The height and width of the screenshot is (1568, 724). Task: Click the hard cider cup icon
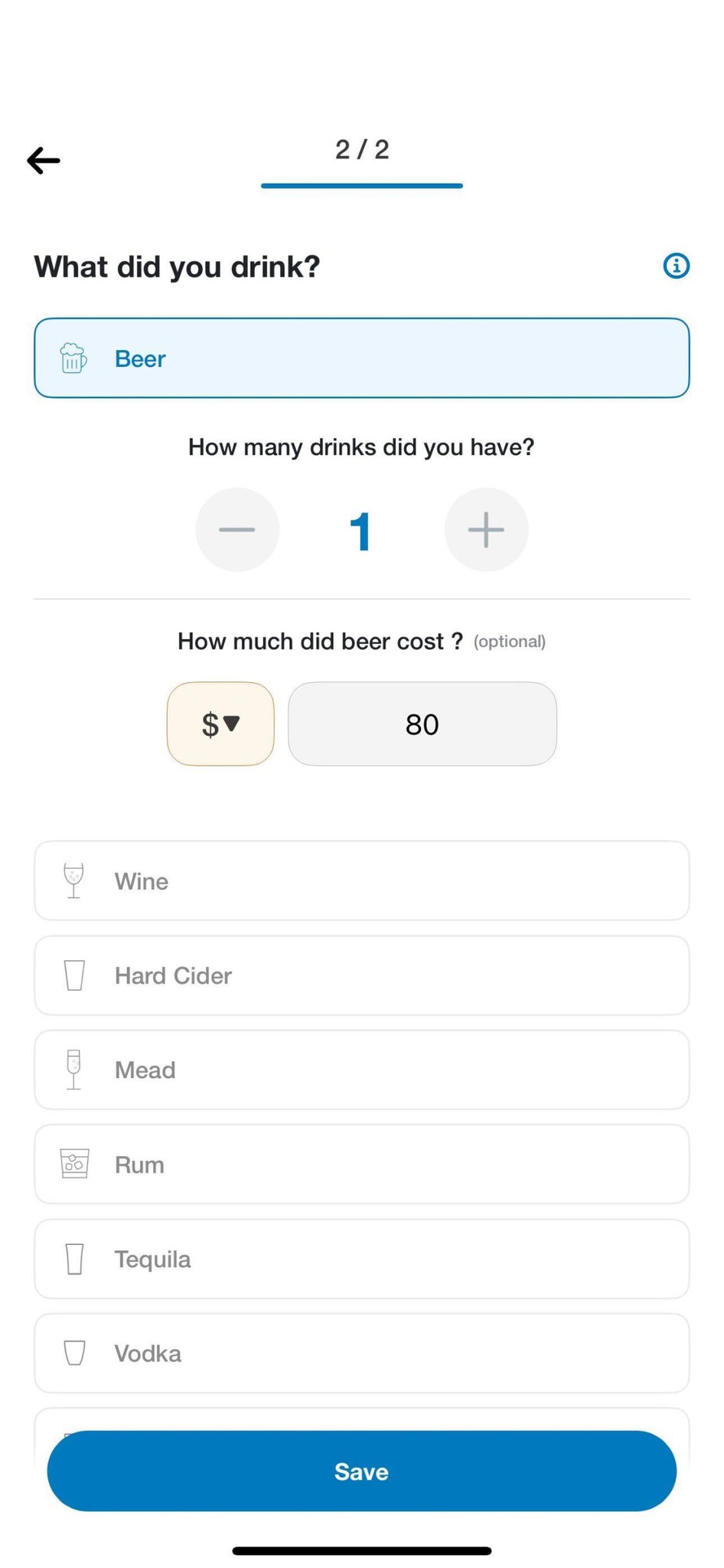(73, 975)
